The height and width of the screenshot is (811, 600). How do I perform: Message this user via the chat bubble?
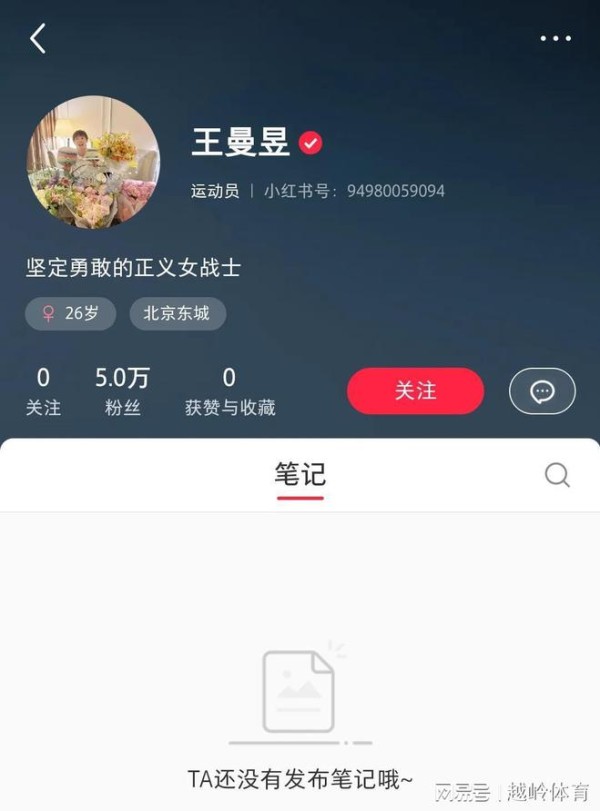(x=542, y=391)
